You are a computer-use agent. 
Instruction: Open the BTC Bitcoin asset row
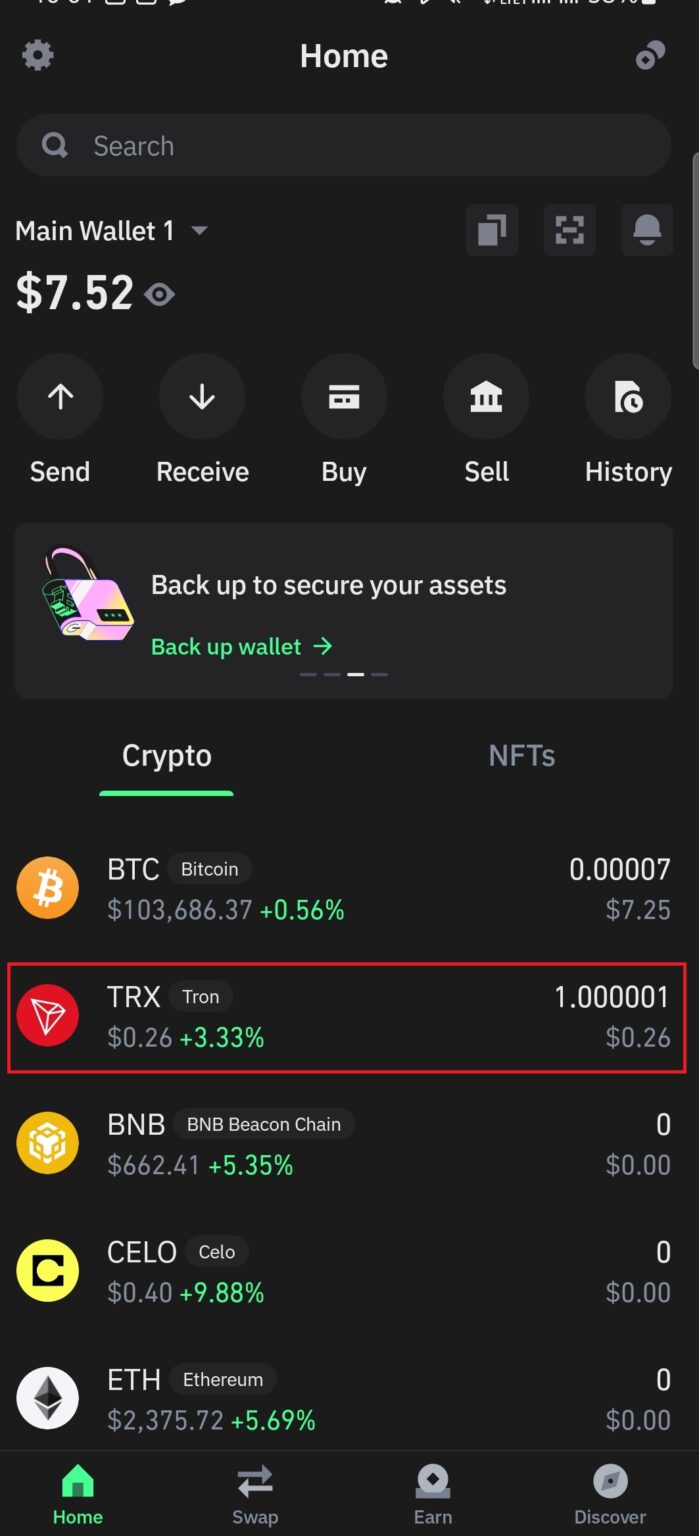[x=343, y=889]
